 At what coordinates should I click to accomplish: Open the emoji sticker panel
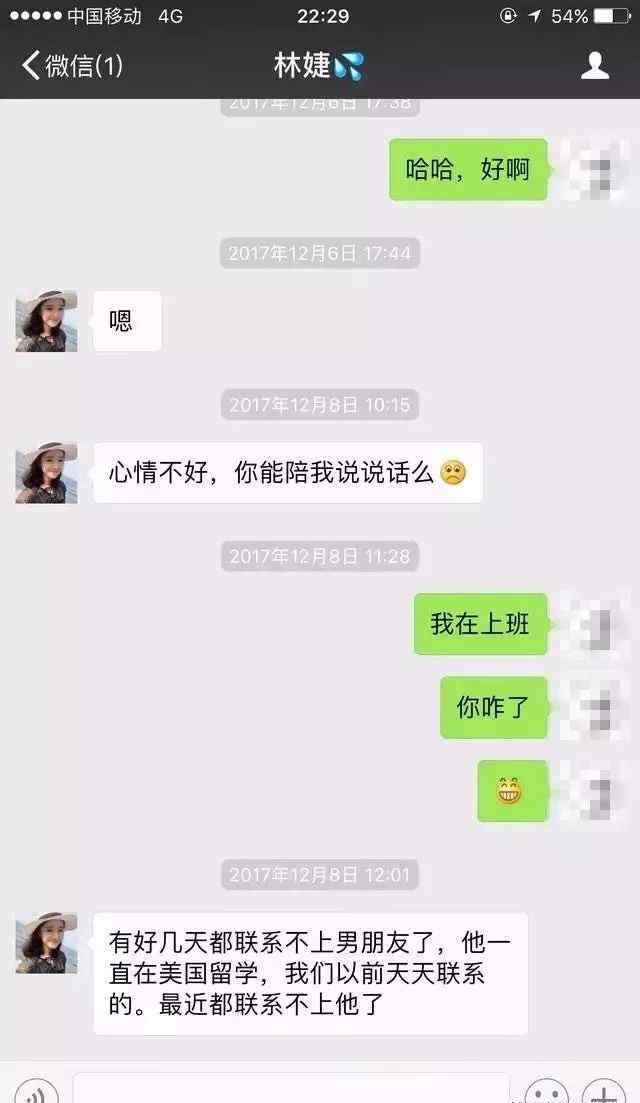[x=546, y=1092]
